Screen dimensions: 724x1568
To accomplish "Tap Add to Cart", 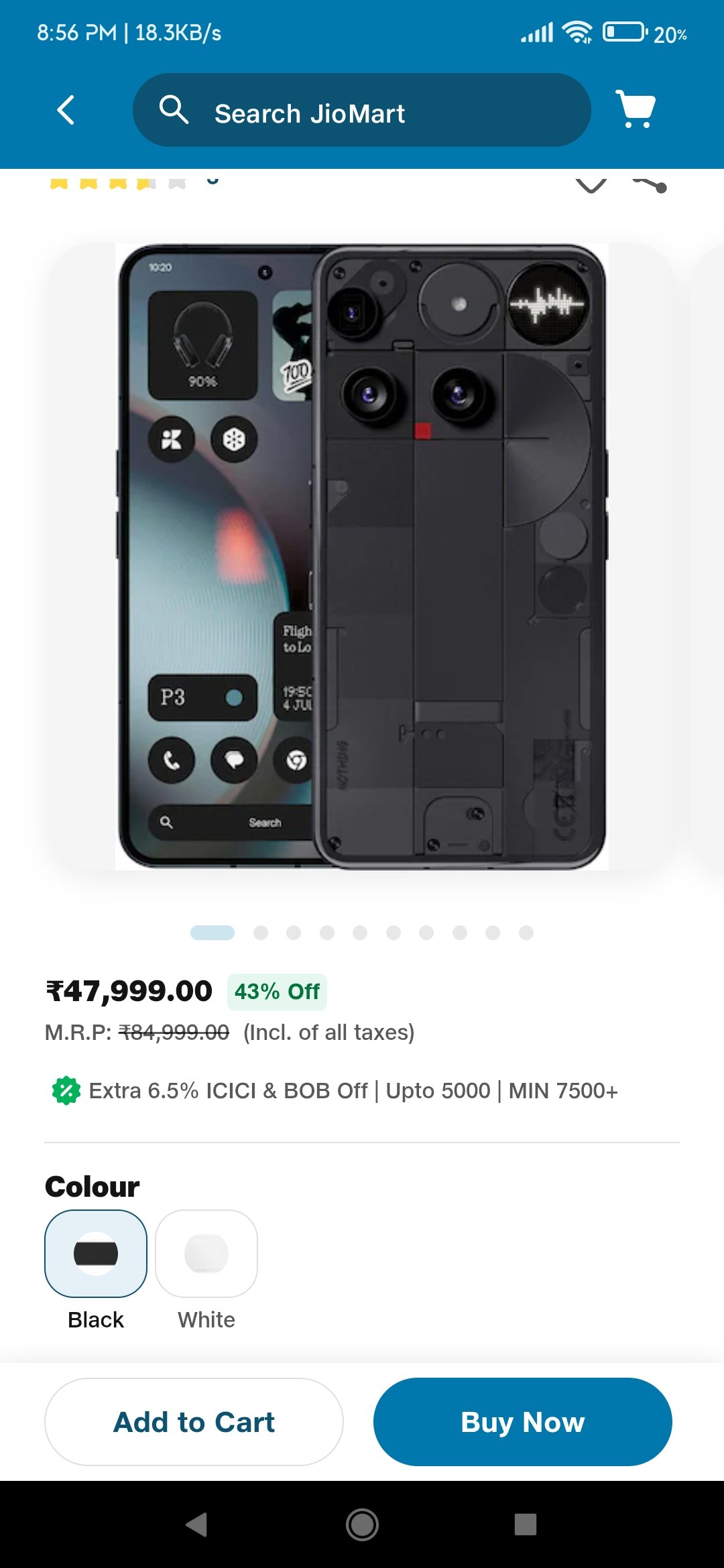I will click(x=194, y=1421).
